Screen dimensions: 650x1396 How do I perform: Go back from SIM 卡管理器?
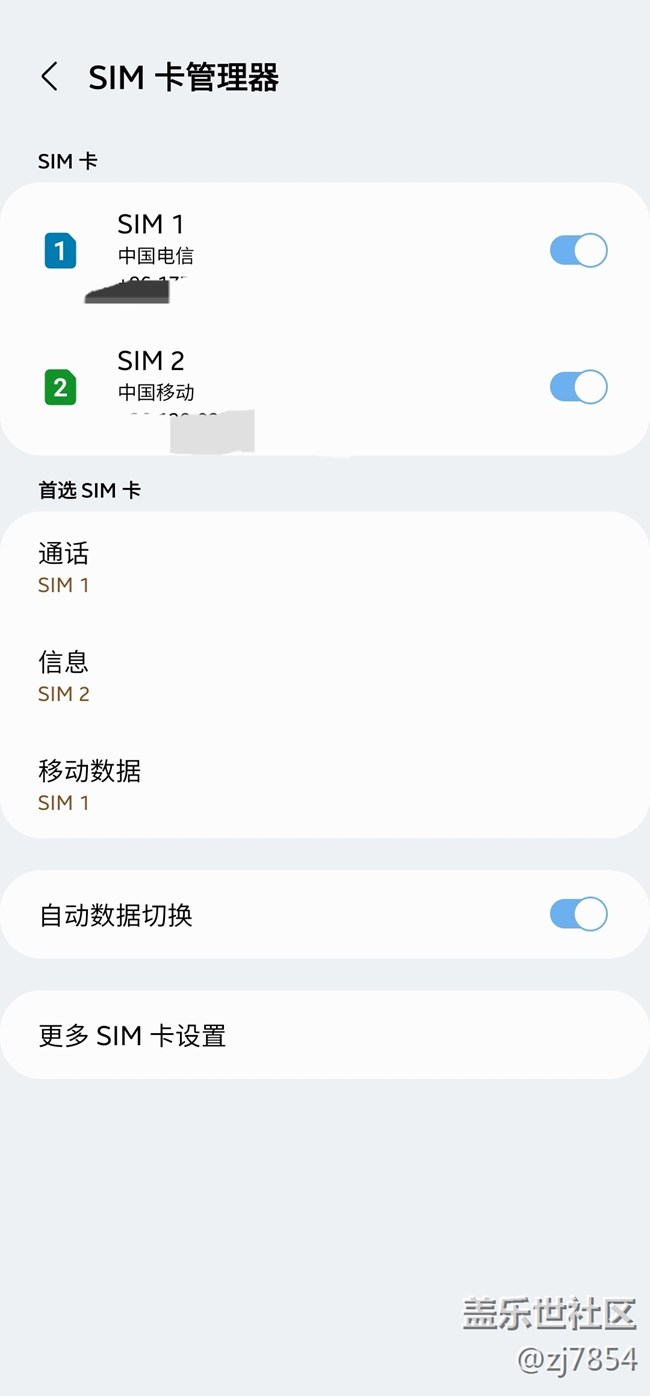coord(49,77)
